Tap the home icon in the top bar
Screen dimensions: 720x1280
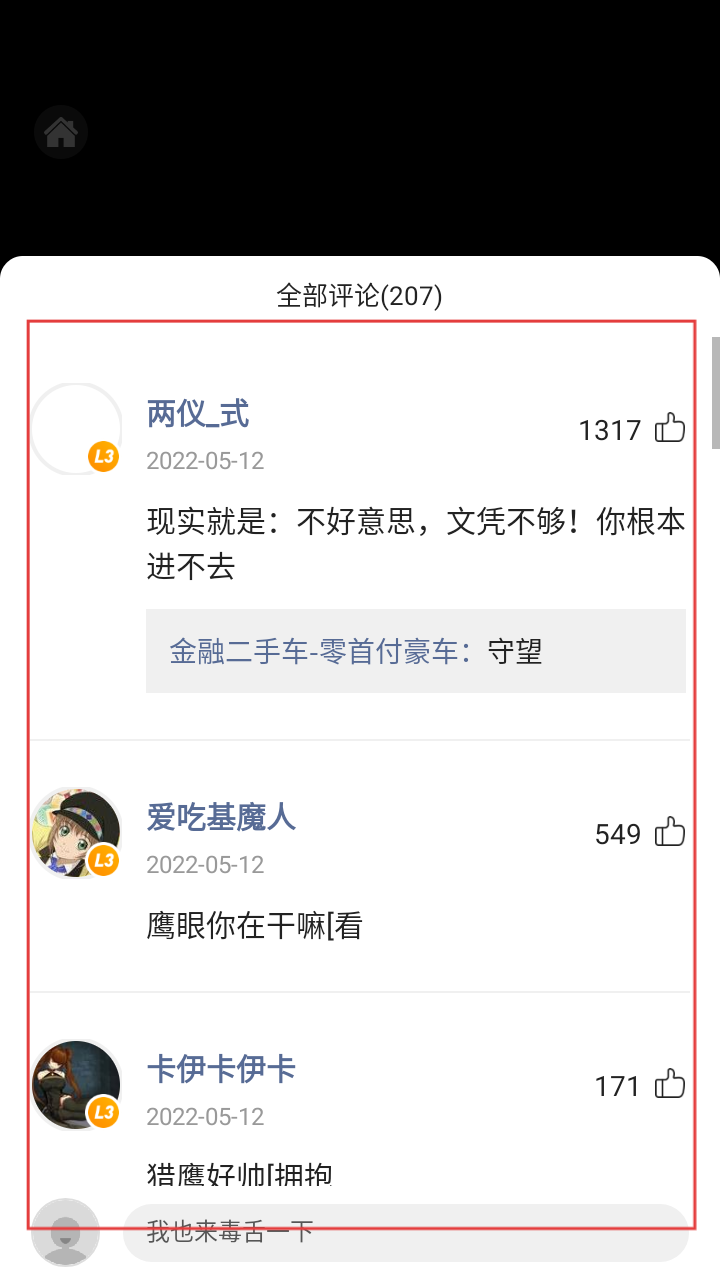coord(61,131)
